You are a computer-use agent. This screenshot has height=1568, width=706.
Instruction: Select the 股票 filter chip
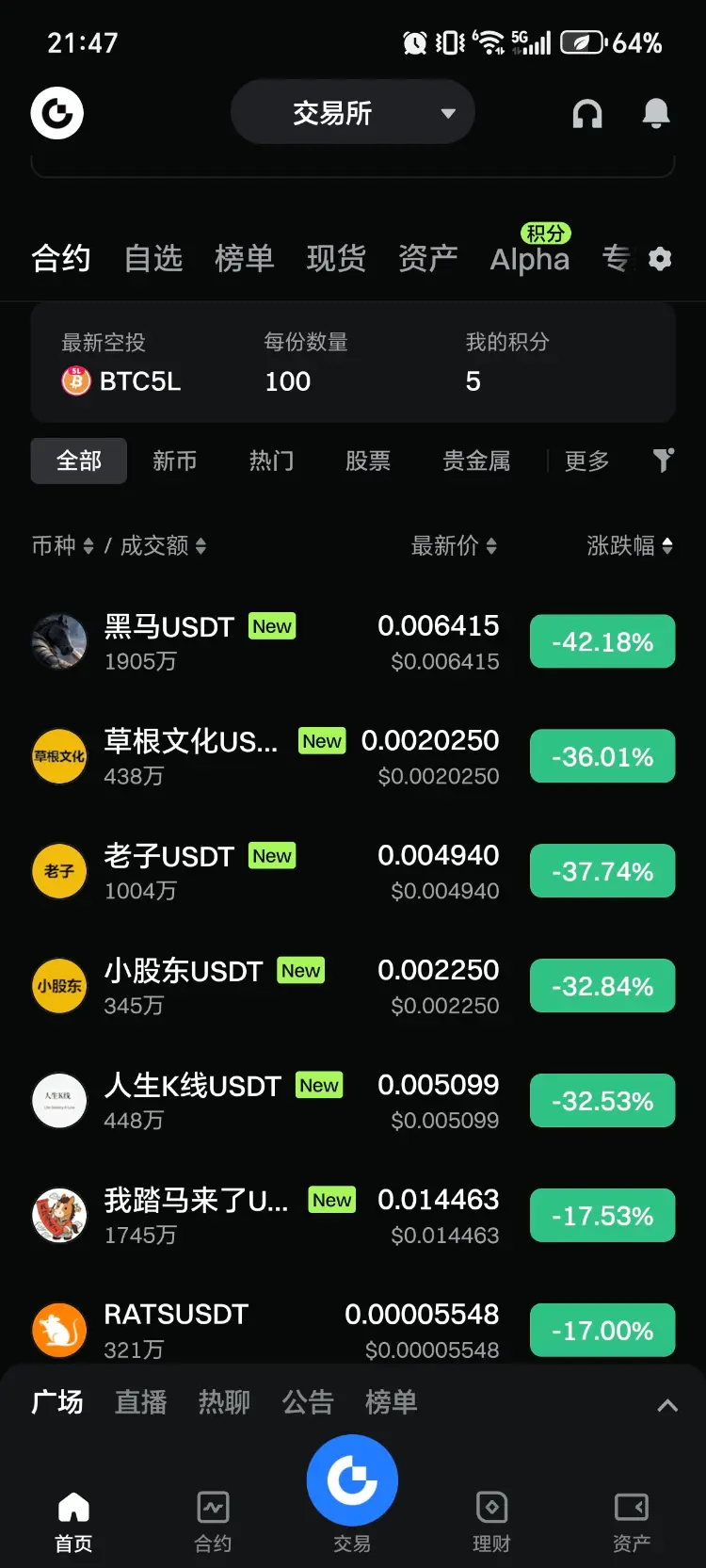pyautogui.click(x=368, y=461)
